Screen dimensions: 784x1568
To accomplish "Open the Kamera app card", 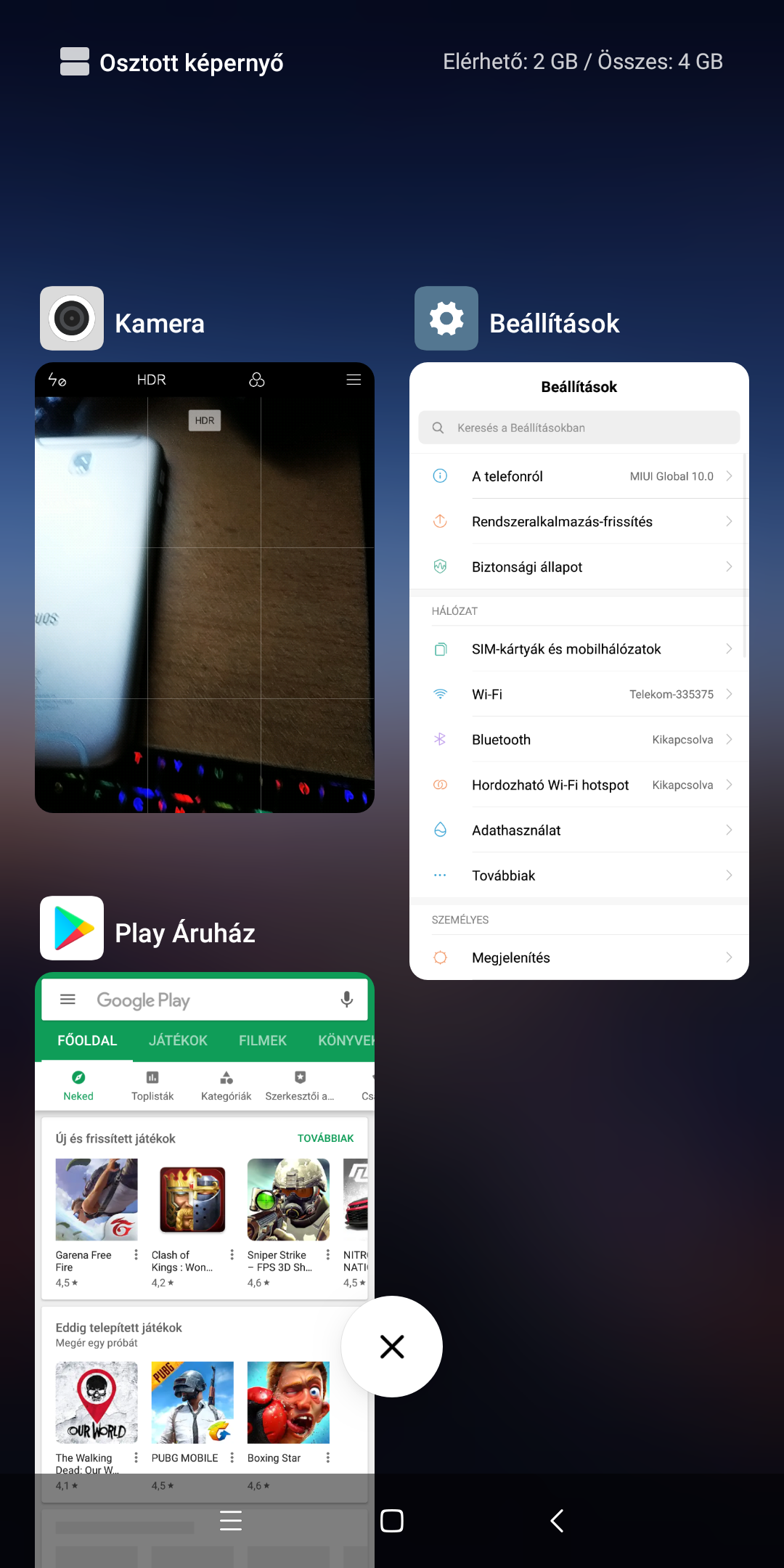I will [x=204, y=587].
